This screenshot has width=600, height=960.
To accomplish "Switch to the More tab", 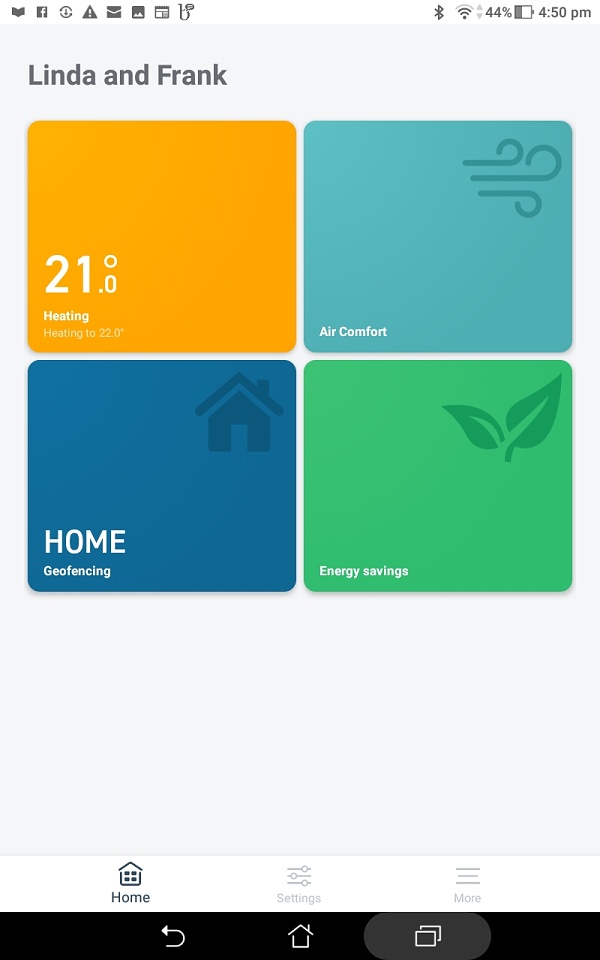I will (467, 885).
